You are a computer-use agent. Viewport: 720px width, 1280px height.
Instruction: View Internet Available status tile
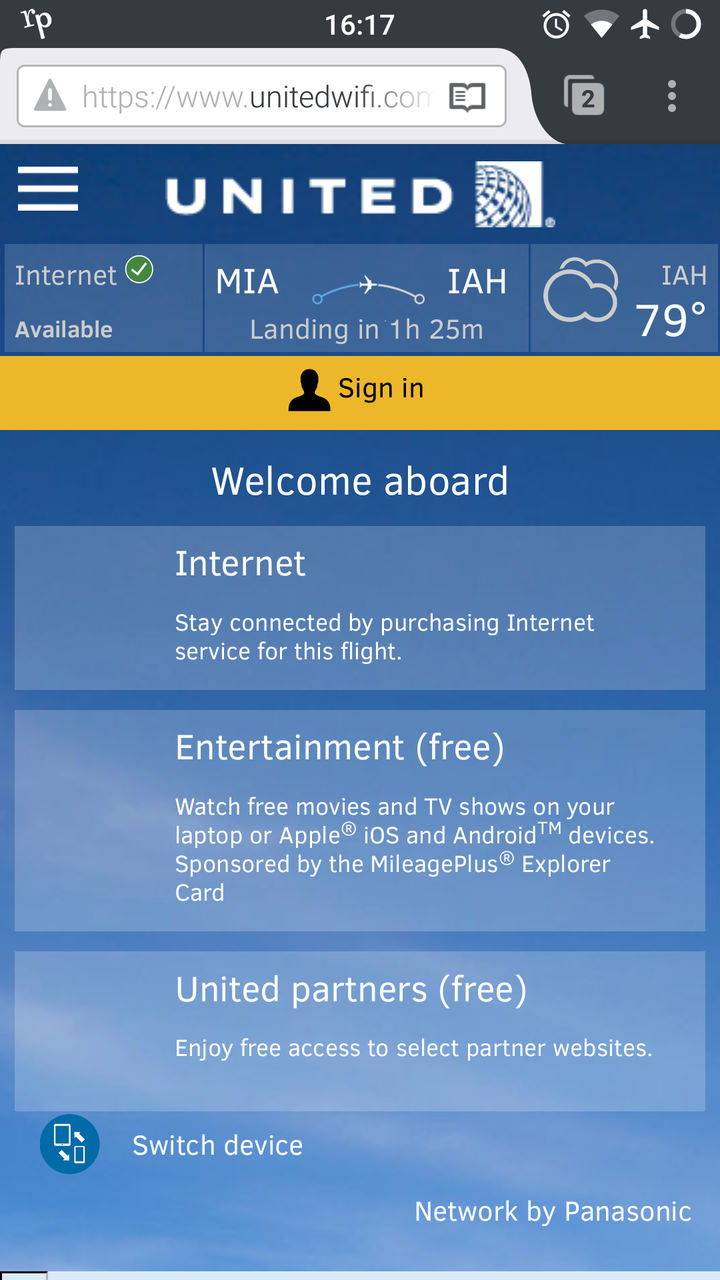[103, 298]
